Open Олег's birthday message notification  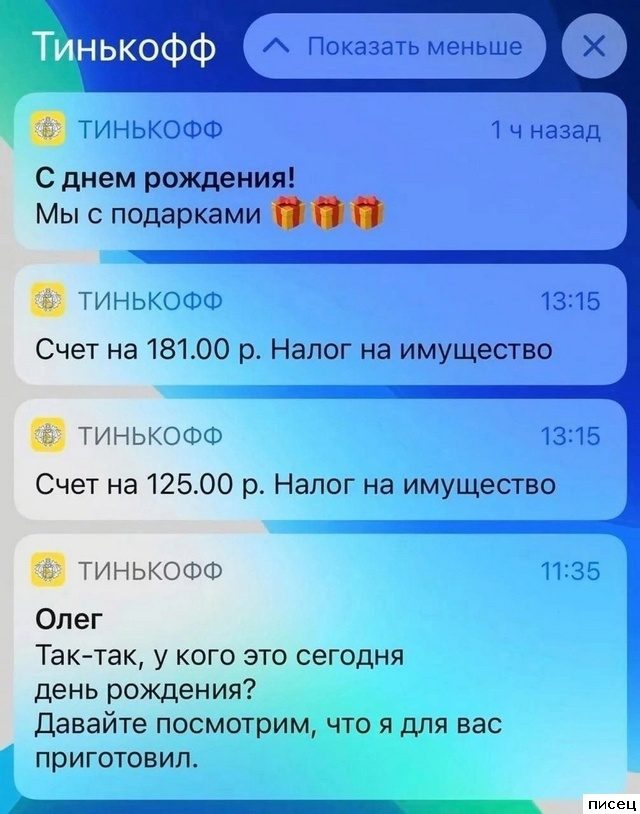(320, 665)
